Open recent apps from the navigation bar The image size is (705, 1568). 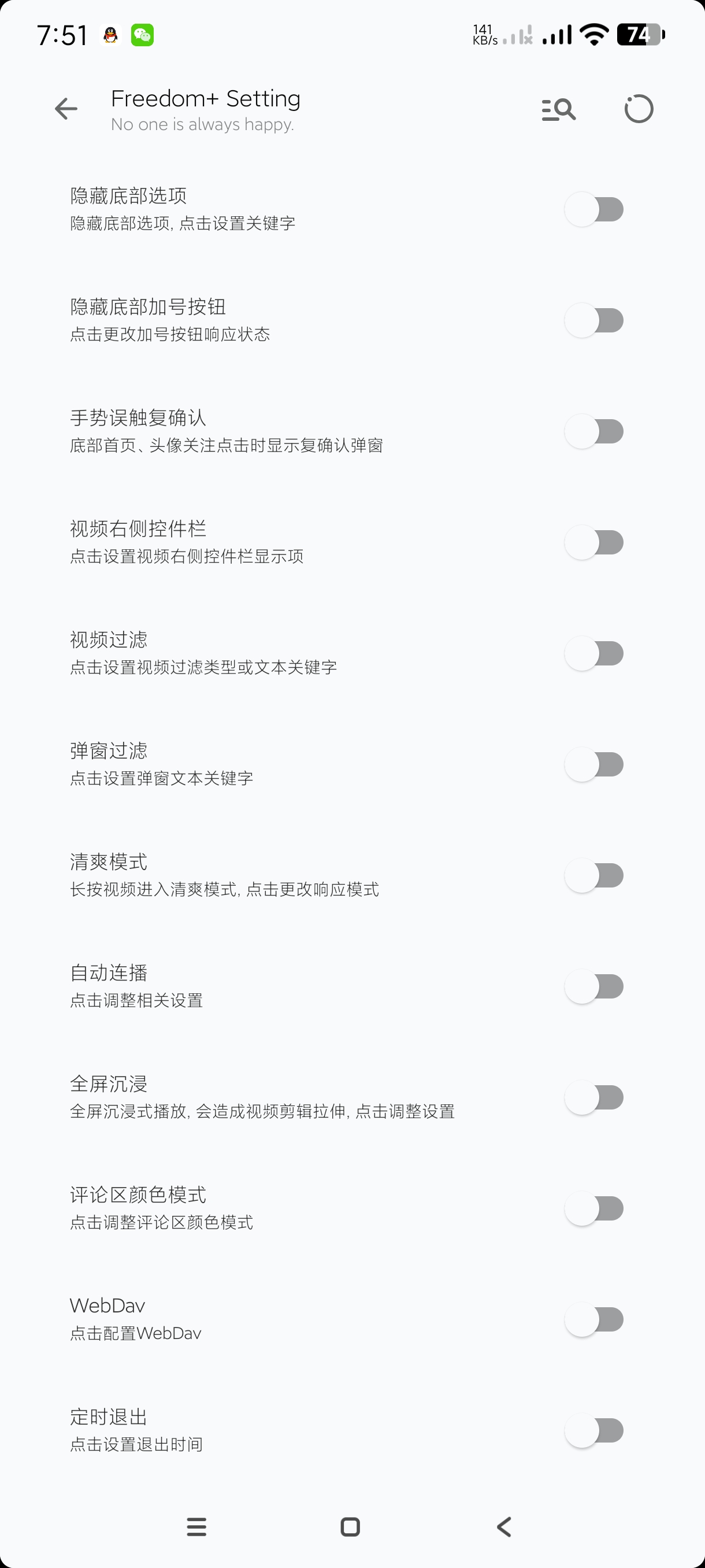[x=196, y=1526]
